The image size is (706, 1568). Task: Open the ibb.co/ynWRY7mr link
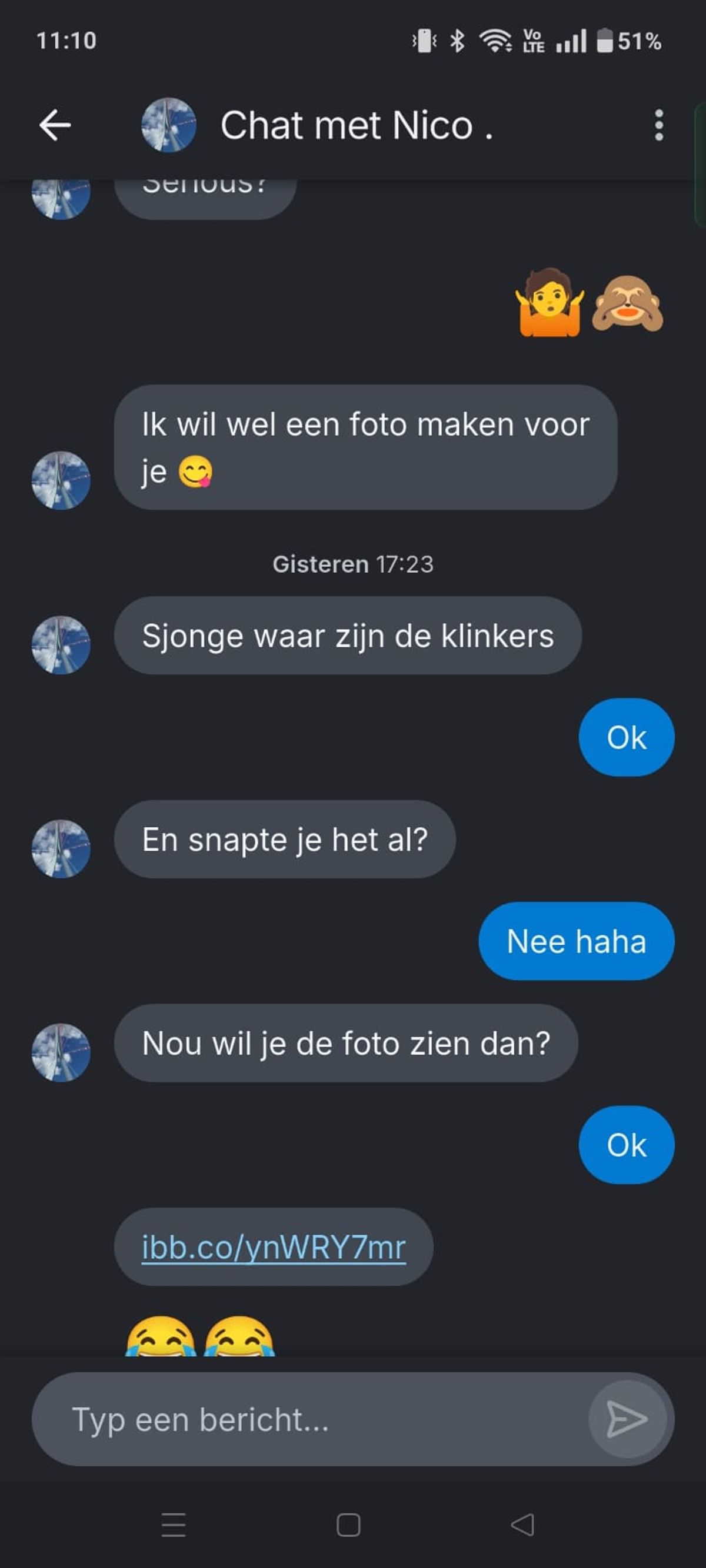point(274,1247)
